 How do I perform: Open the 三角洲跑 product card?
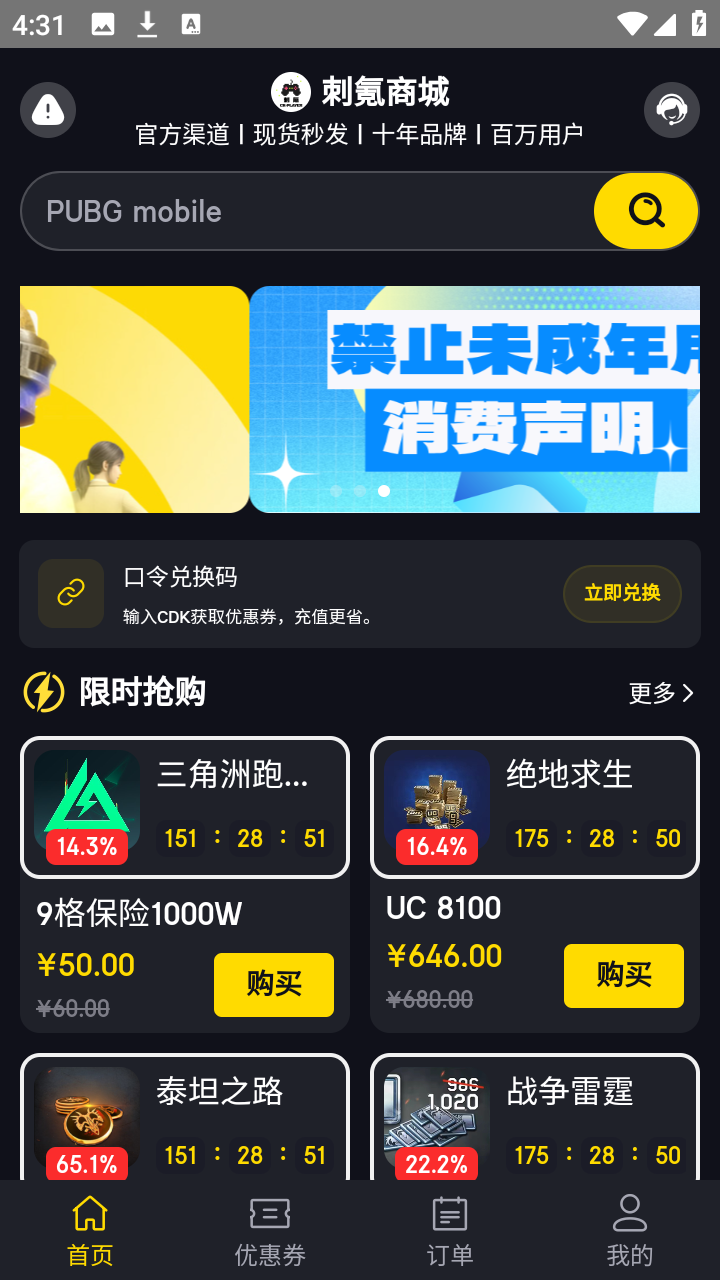pos(185,807)
